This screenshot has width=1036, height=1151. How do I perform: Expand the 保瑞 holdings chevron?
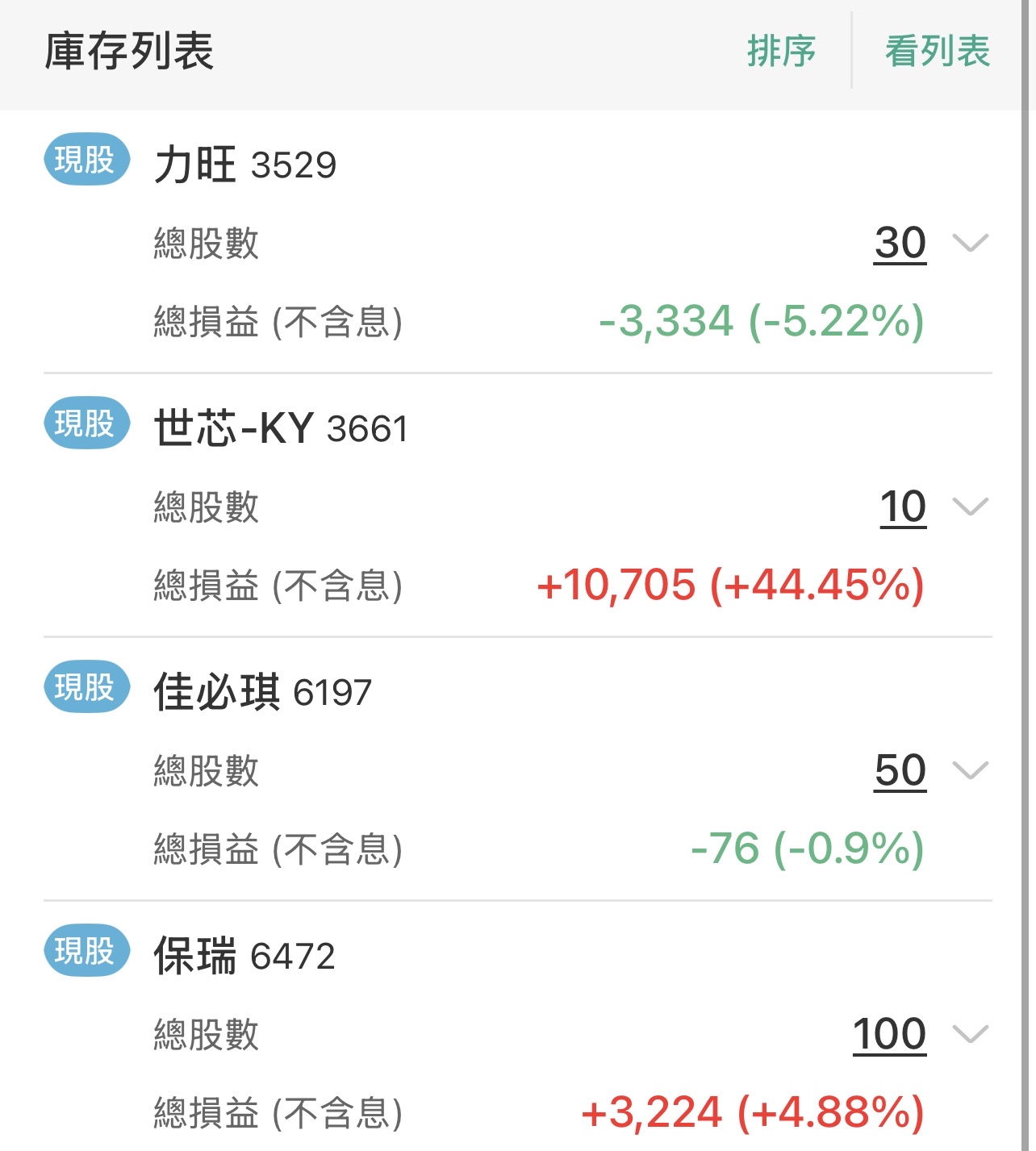click(970, 1034)
